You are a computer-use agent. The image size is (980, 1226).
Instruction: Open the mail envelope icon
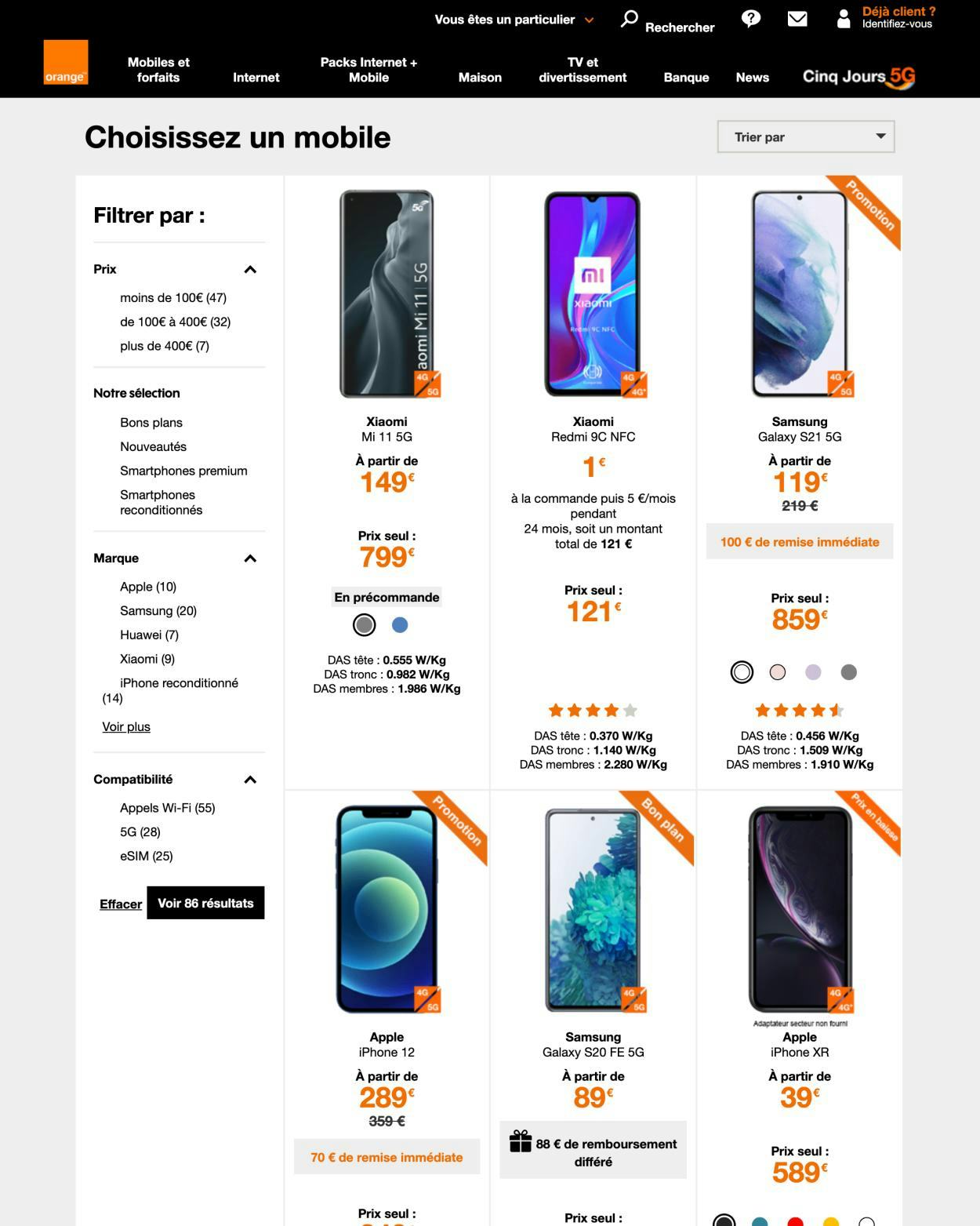click(x=797, y=19)
